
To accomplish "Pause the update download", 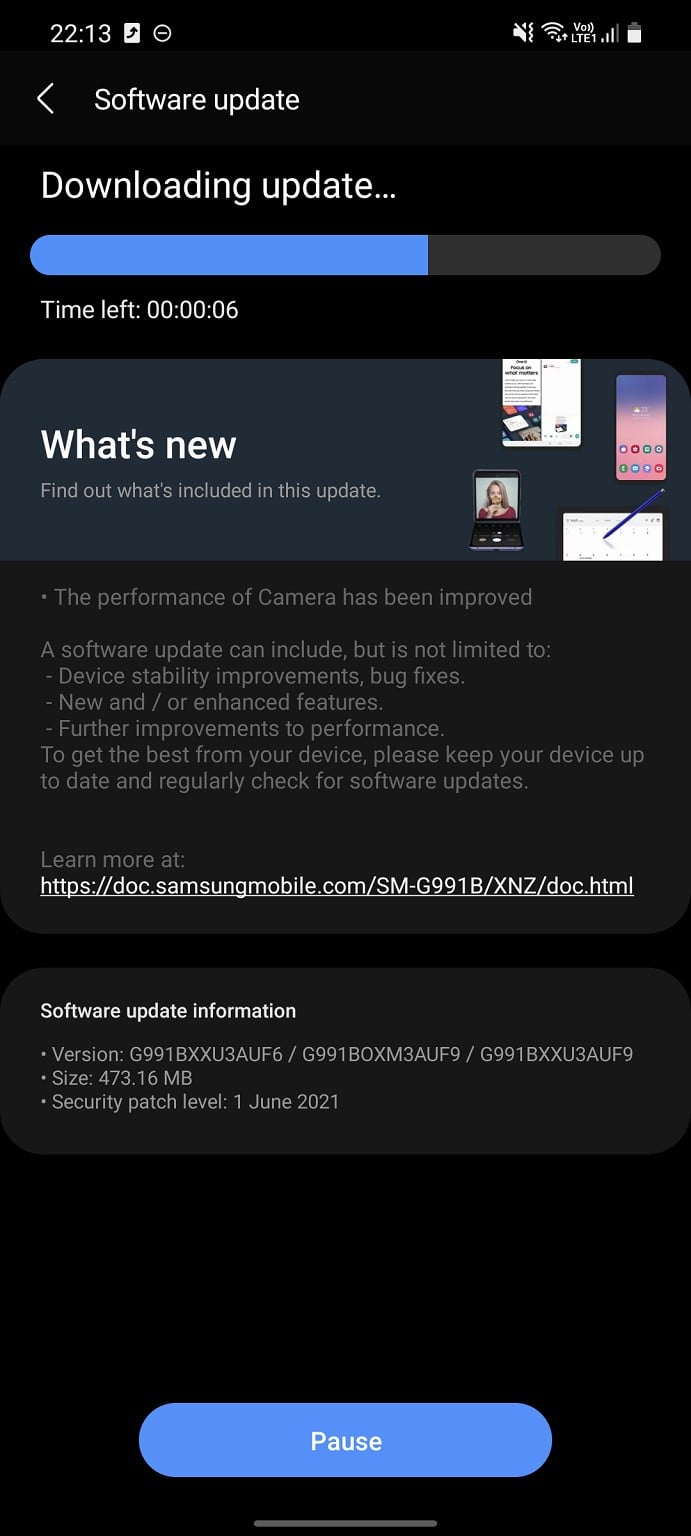I will (345, 1440).
